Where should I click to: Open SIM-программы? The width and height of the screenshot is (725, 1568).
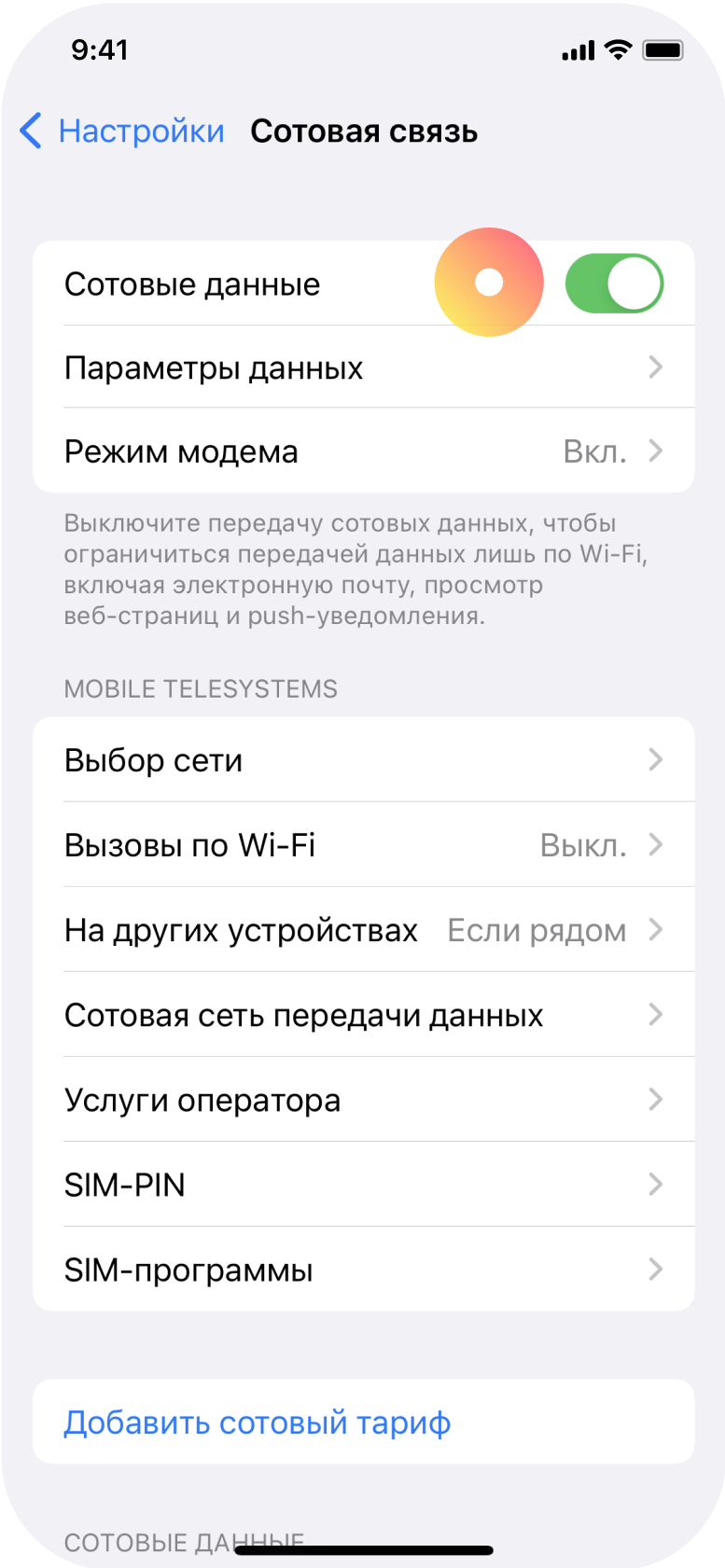click(x=363, y=1270)
